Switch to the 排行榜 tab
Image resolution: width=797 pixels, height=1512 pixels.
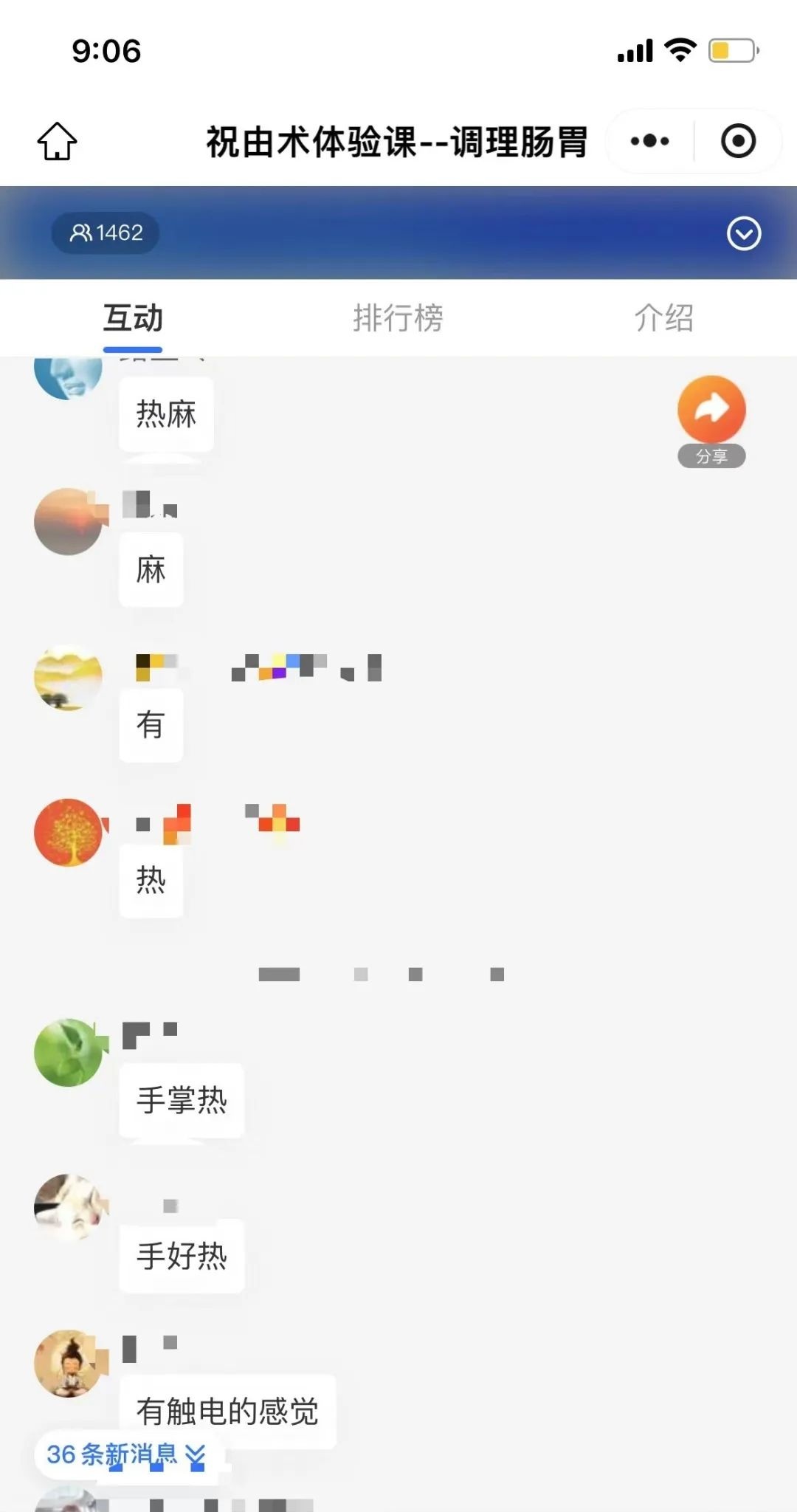coord(398,318)
